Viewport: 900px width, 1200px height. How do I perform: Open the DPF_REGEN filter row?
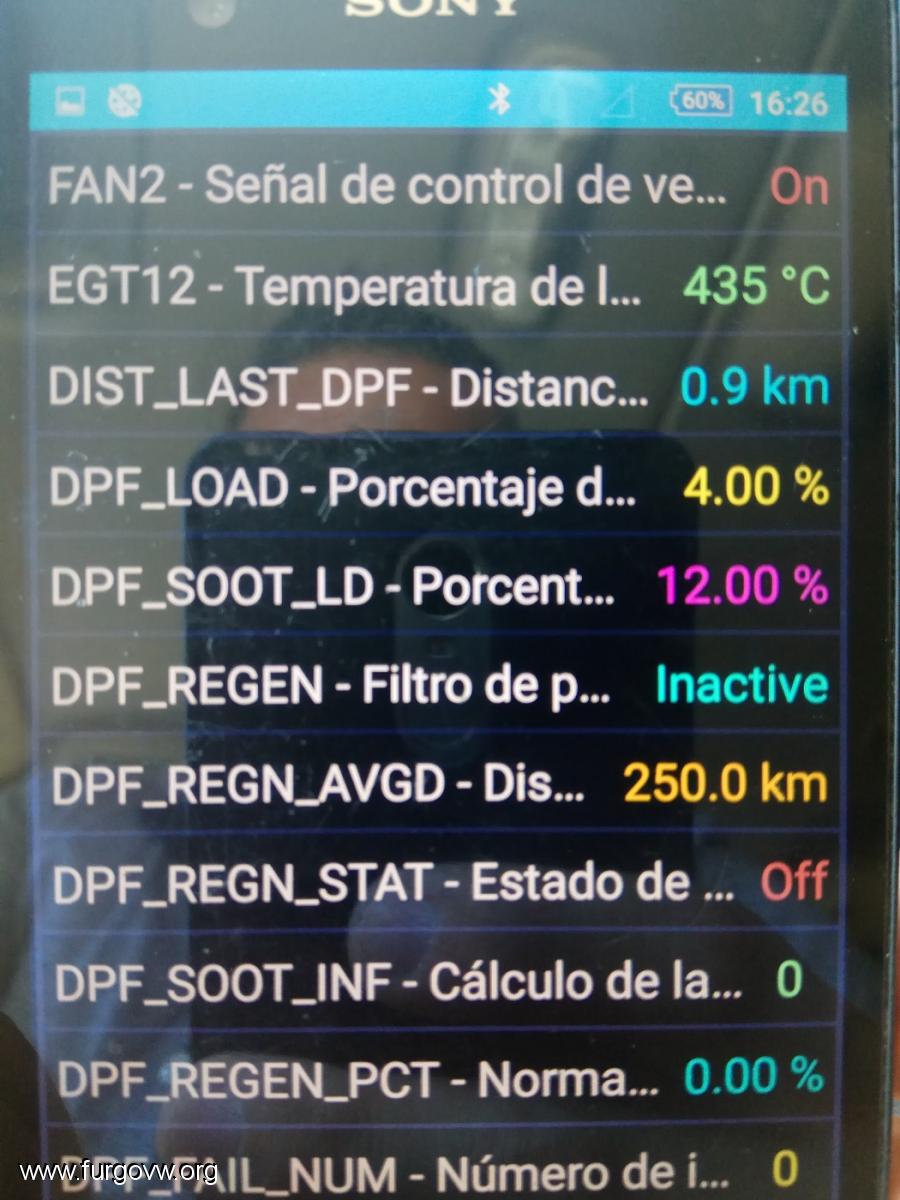[x=438, y=686]
